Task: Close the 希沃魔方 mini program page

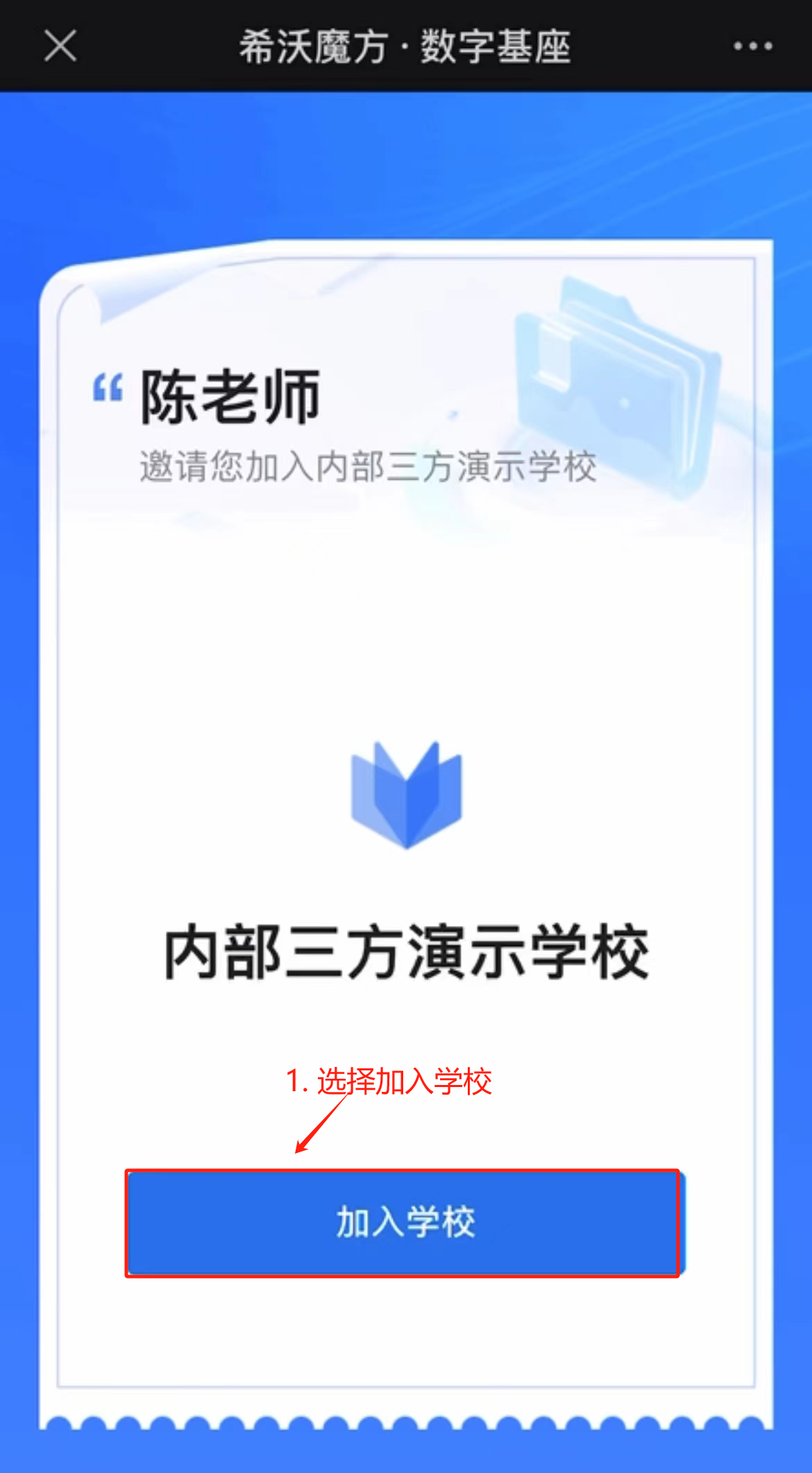Action: tap(60, 47)
